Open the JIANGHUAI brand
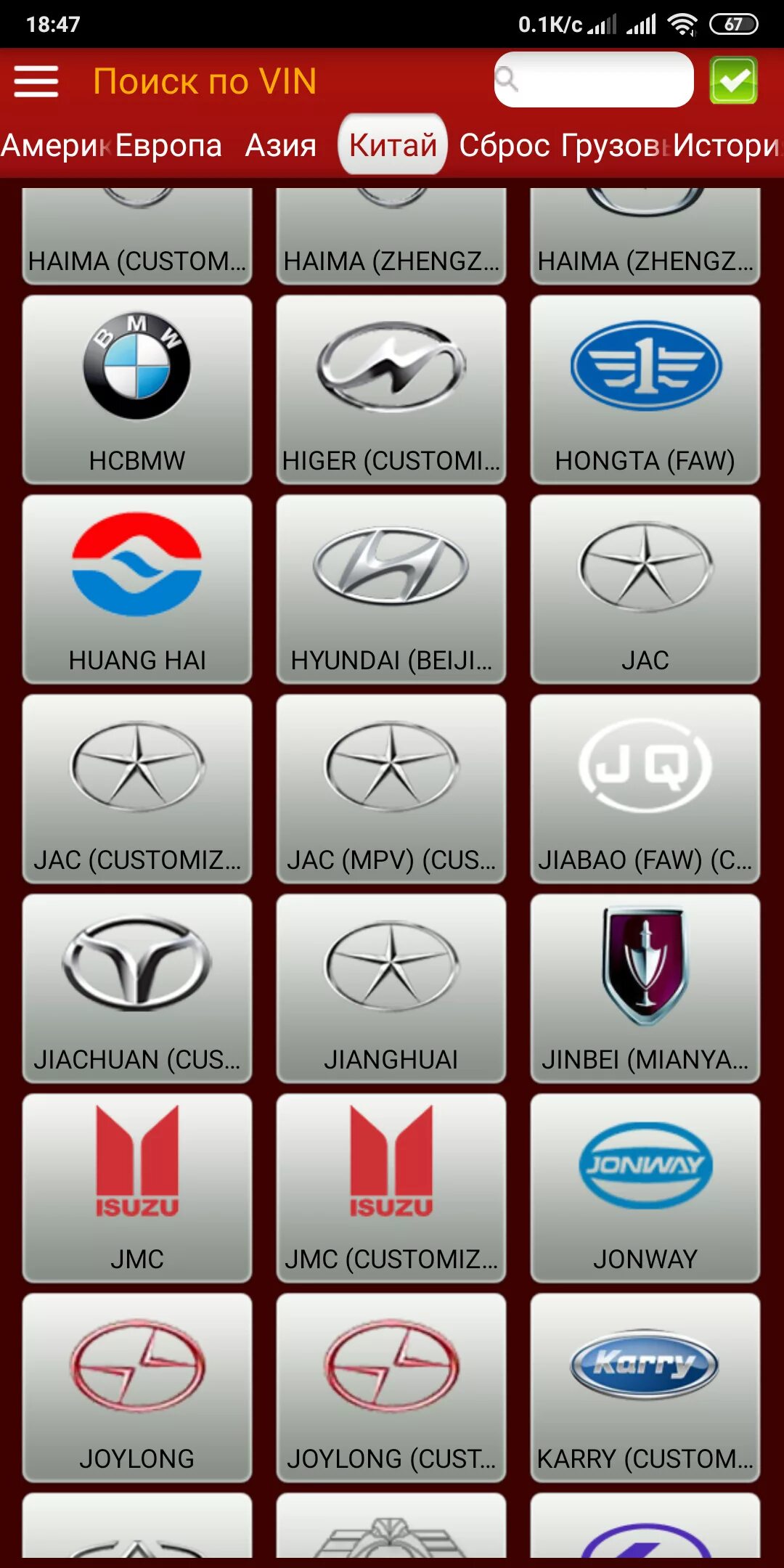784x1568 pixels. pos(391,988)
